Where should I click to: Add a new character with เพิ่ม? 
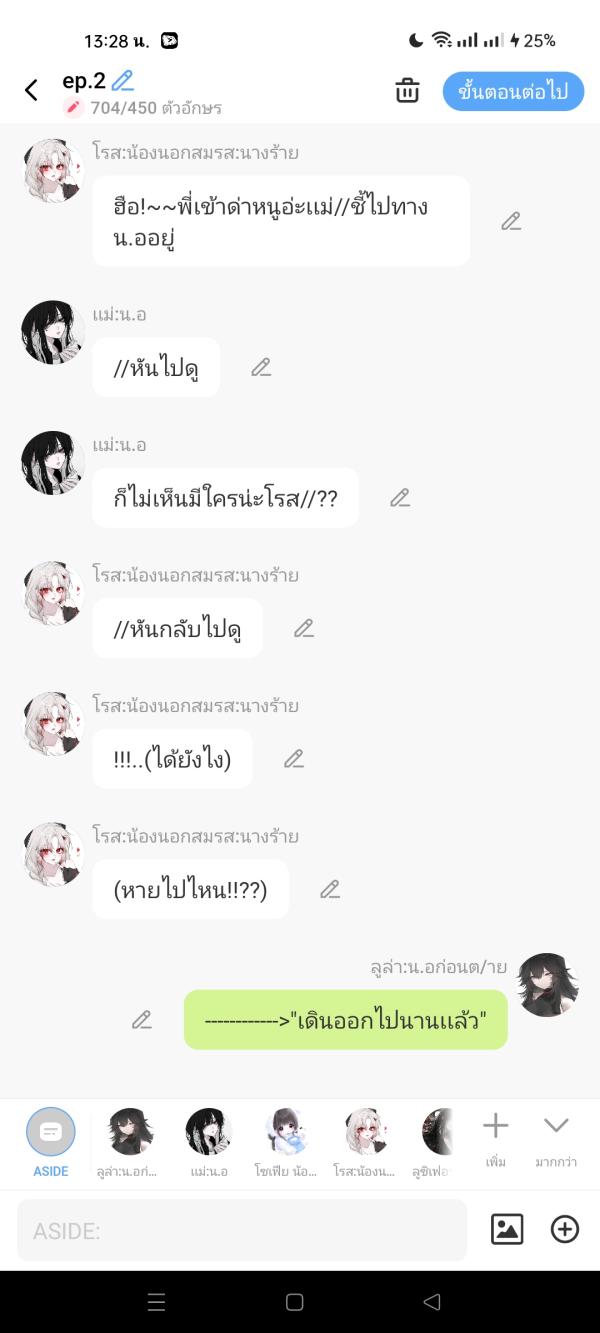(x=495, y=1137)
